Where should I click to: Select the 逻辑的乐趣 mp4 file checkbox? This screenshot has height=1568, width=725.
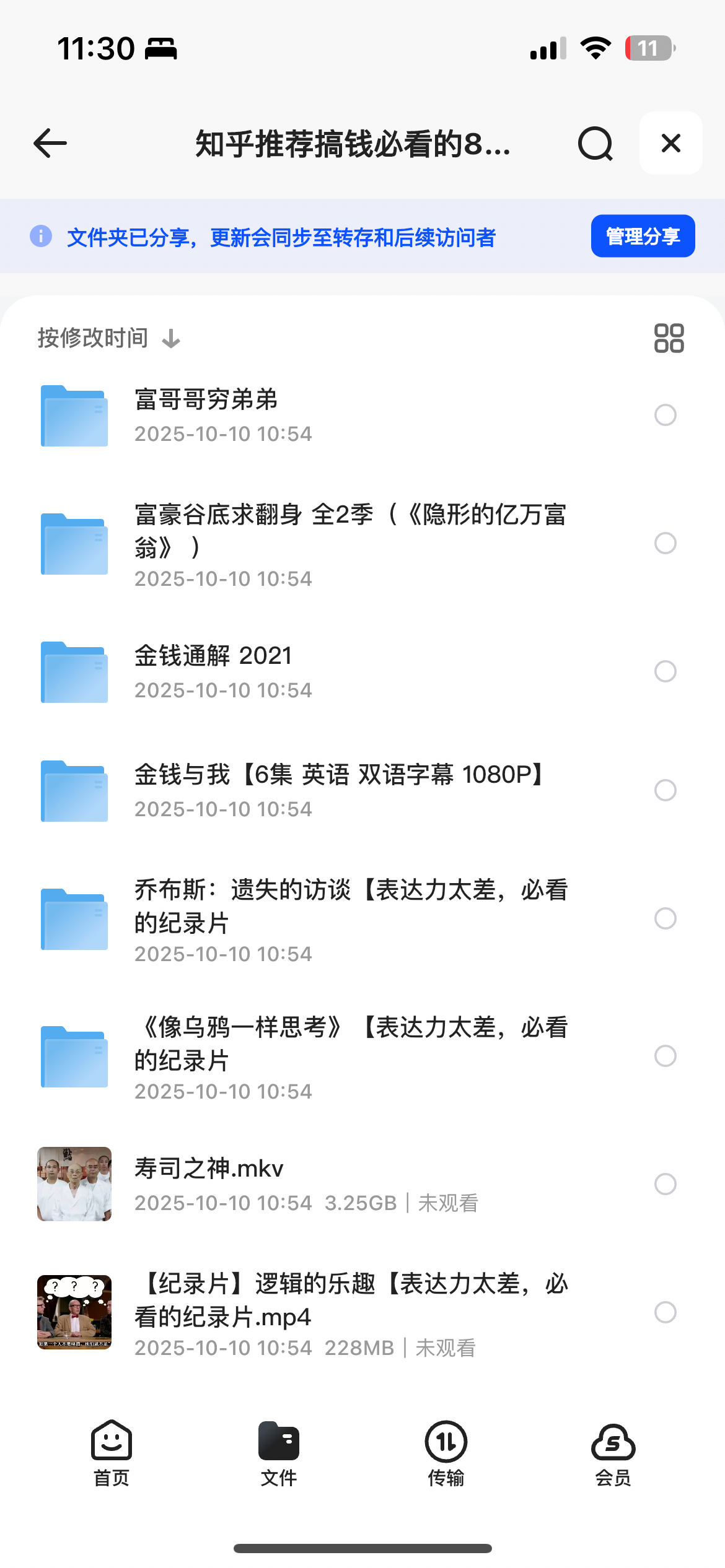665,1312
